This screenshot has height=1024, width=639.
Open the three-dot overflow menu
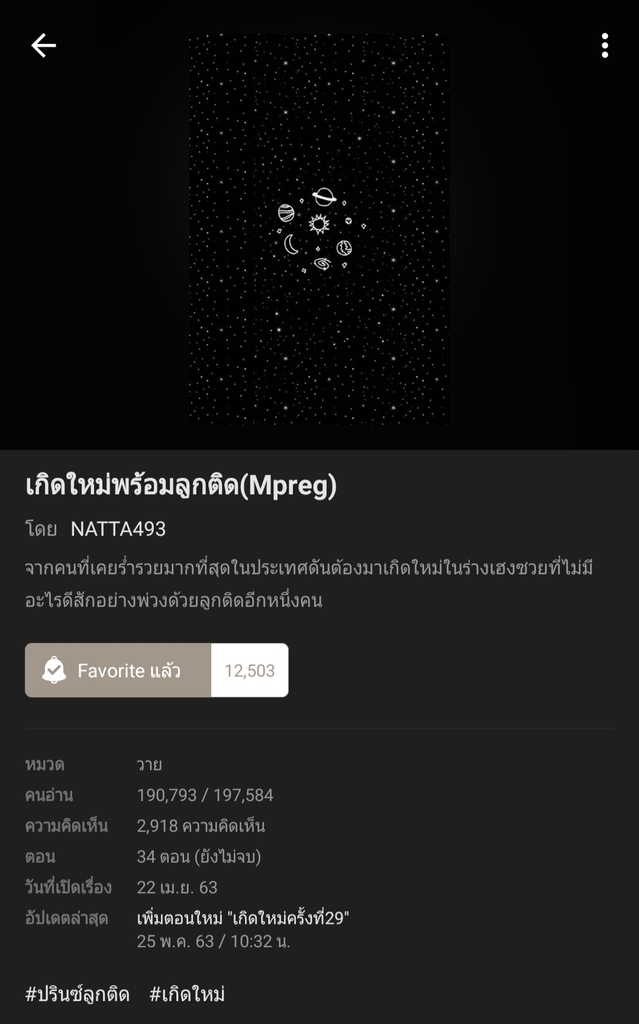point(604,45)
